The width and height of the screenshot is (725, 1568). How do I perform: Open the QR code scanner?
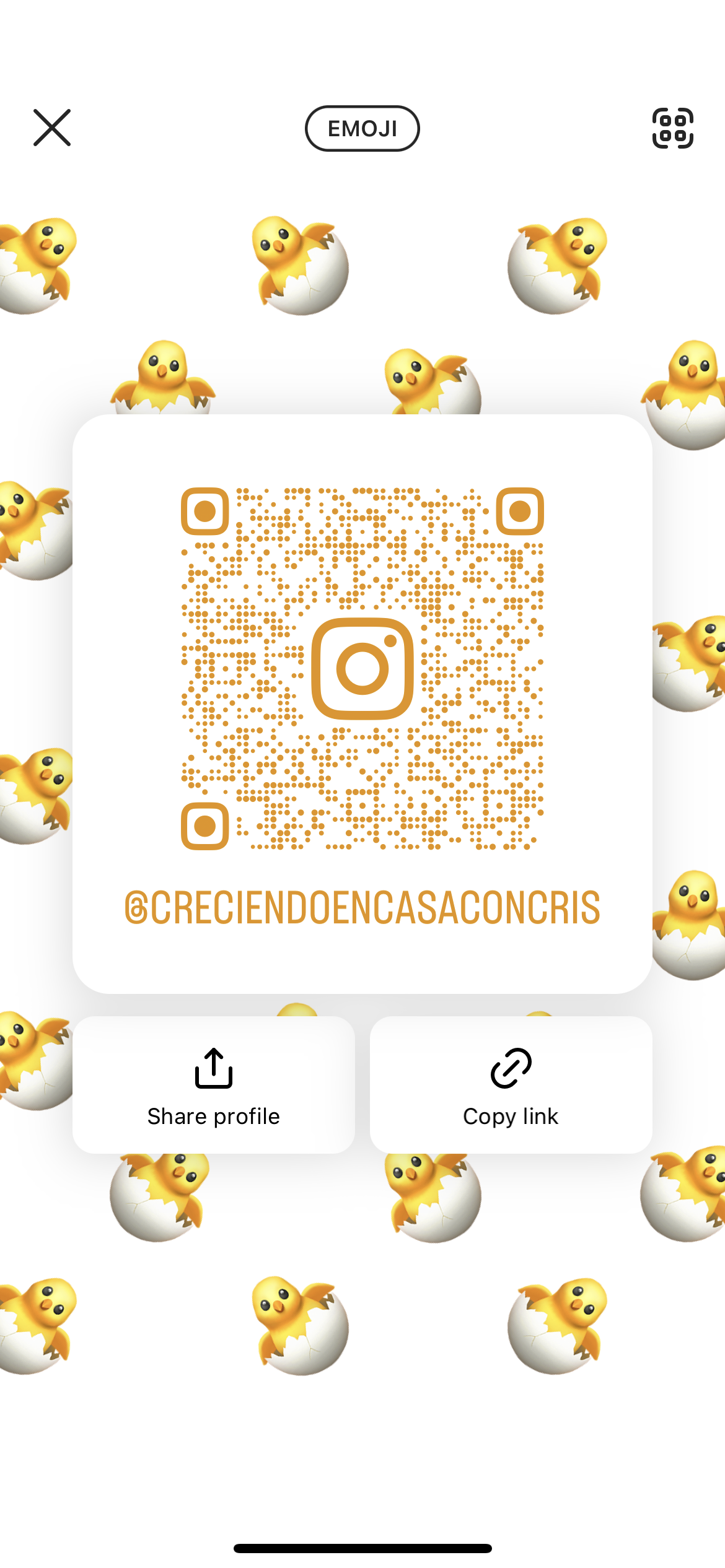pos(672,128)
